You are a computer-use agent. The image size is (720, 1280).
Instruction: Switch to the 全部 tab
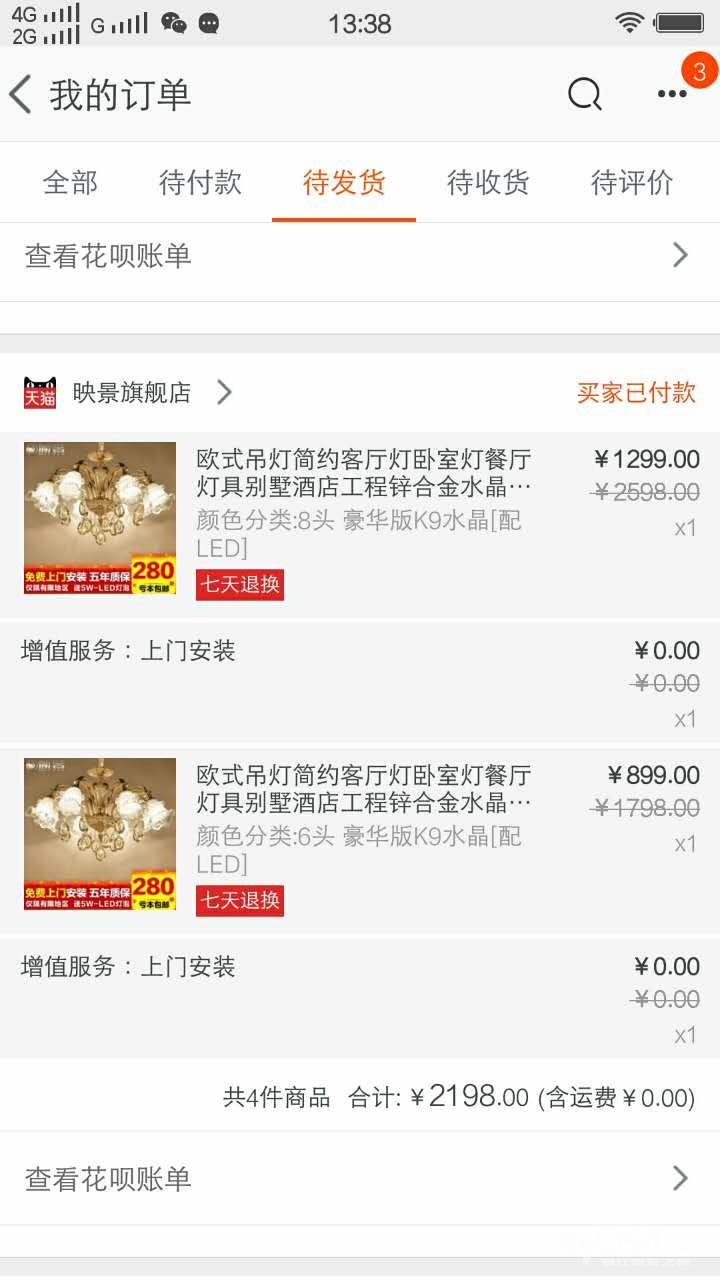71,183
